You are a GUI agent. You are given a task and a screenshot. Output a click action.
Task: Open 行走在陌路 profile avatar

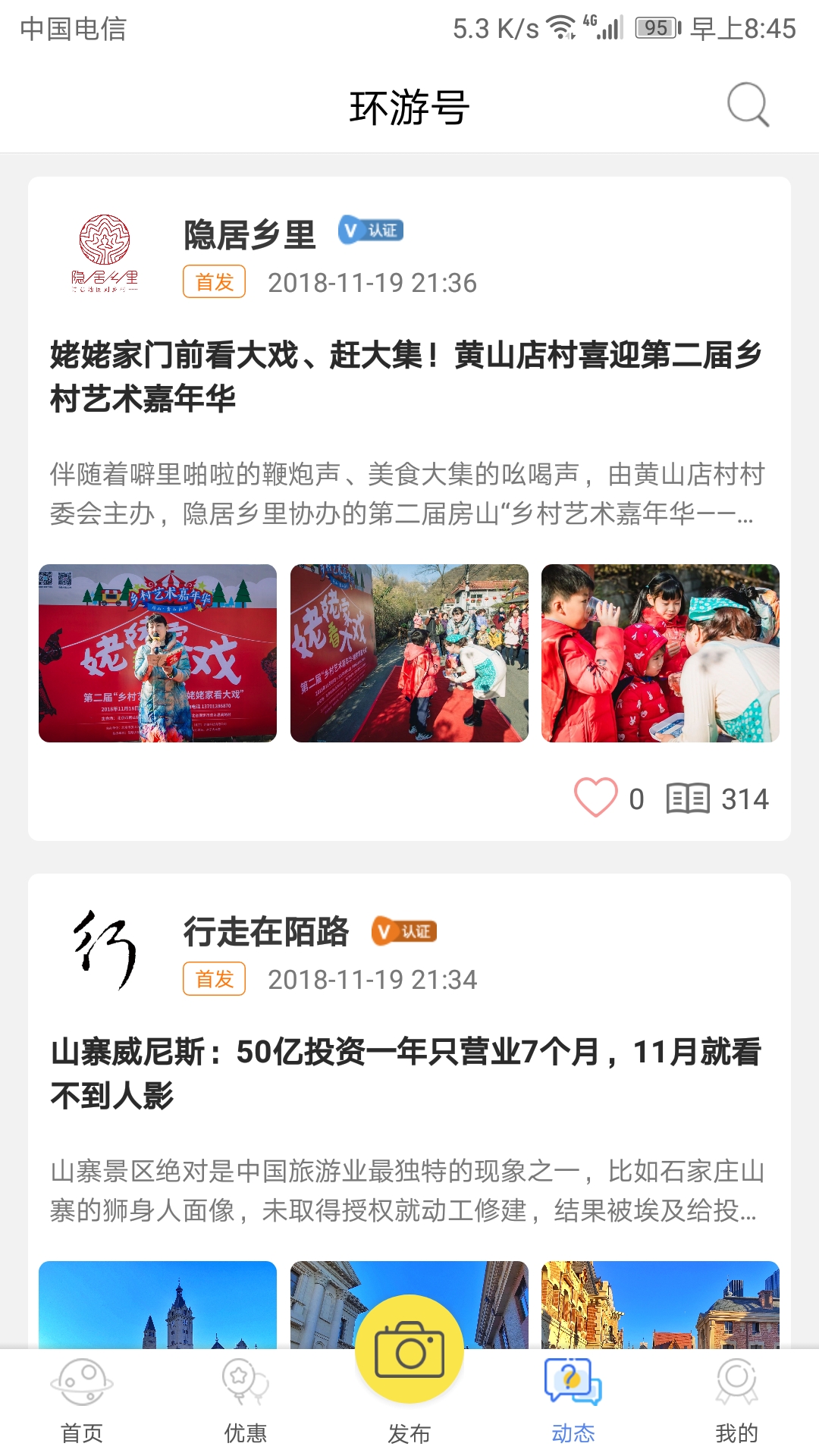pos(105,950)
